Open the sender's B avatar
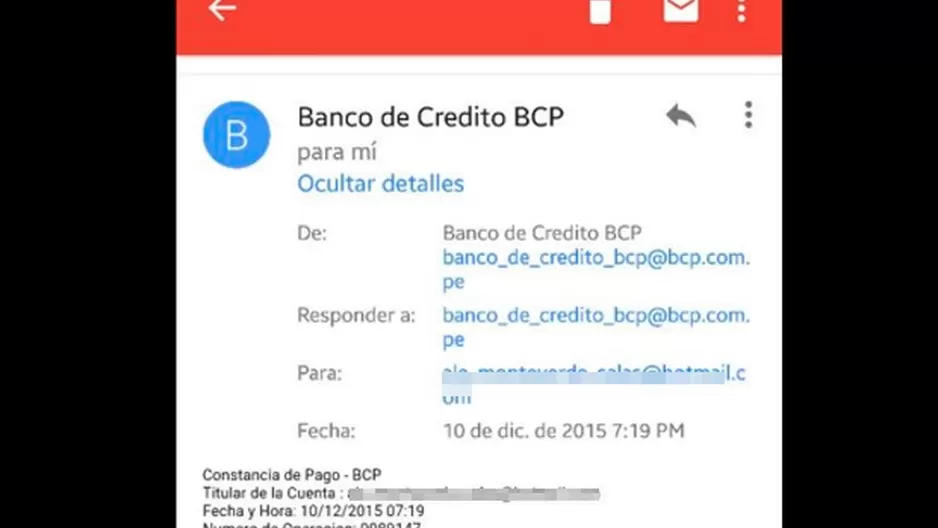Viewport: 938px width, 528px height. coord(237,135)
